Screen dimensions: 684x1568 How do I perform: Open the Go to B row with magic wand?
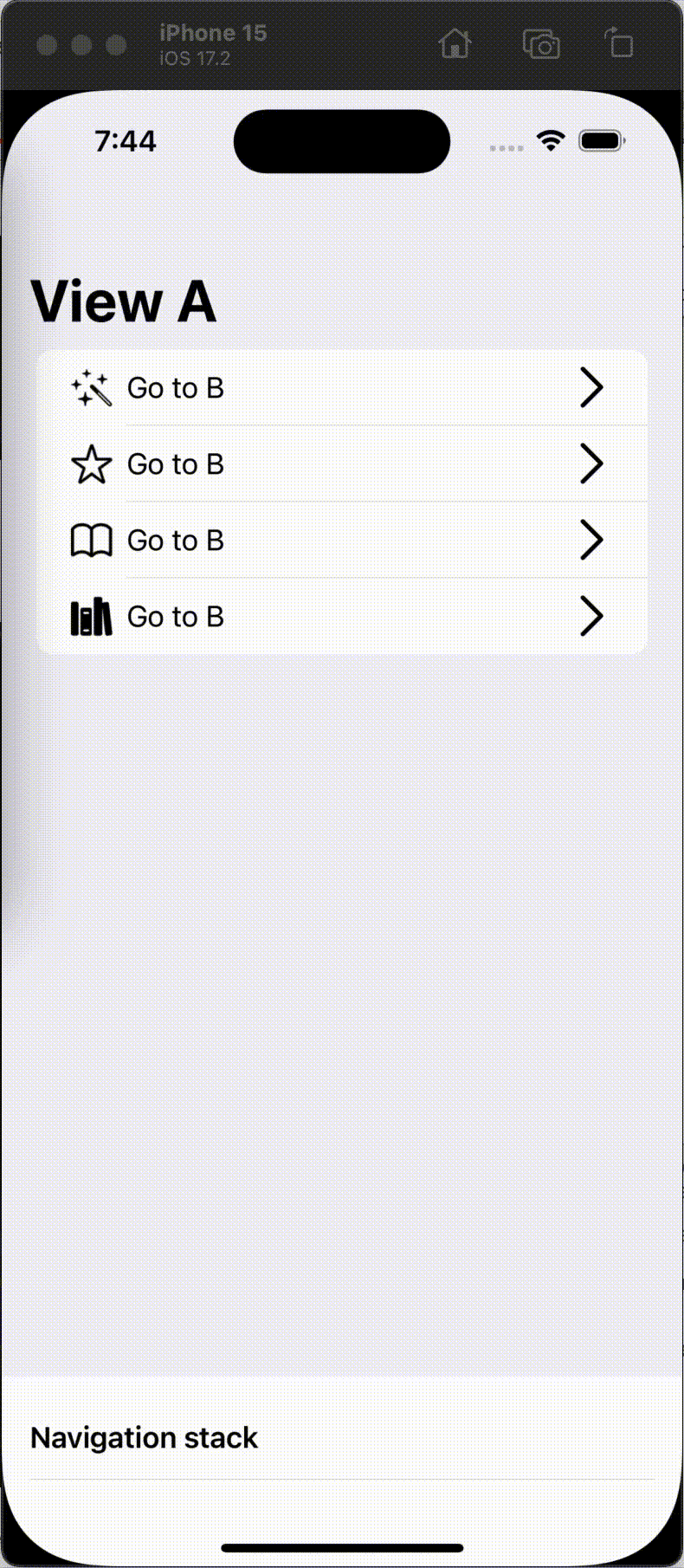(342, 388)
